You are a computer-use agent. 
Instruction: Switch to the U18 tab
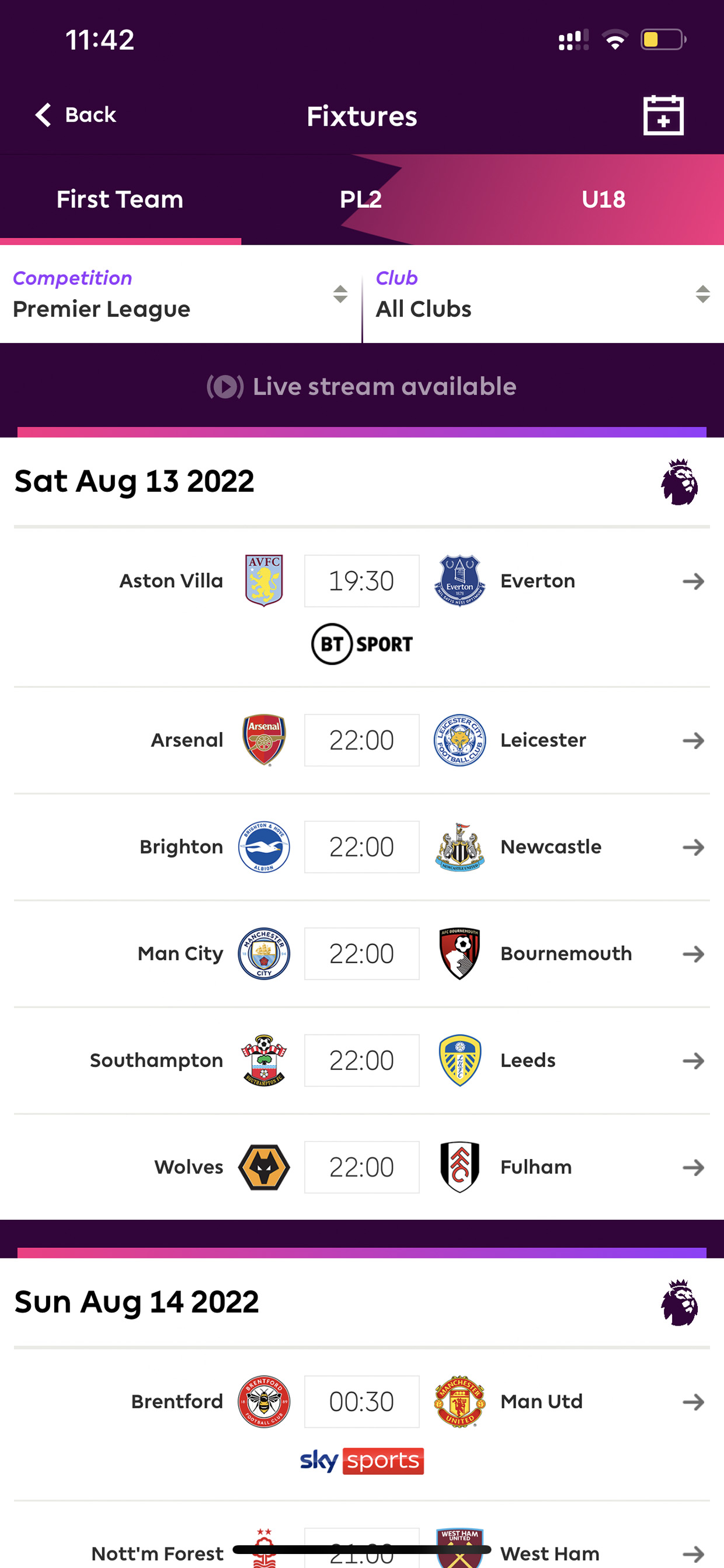click(603, 200)
